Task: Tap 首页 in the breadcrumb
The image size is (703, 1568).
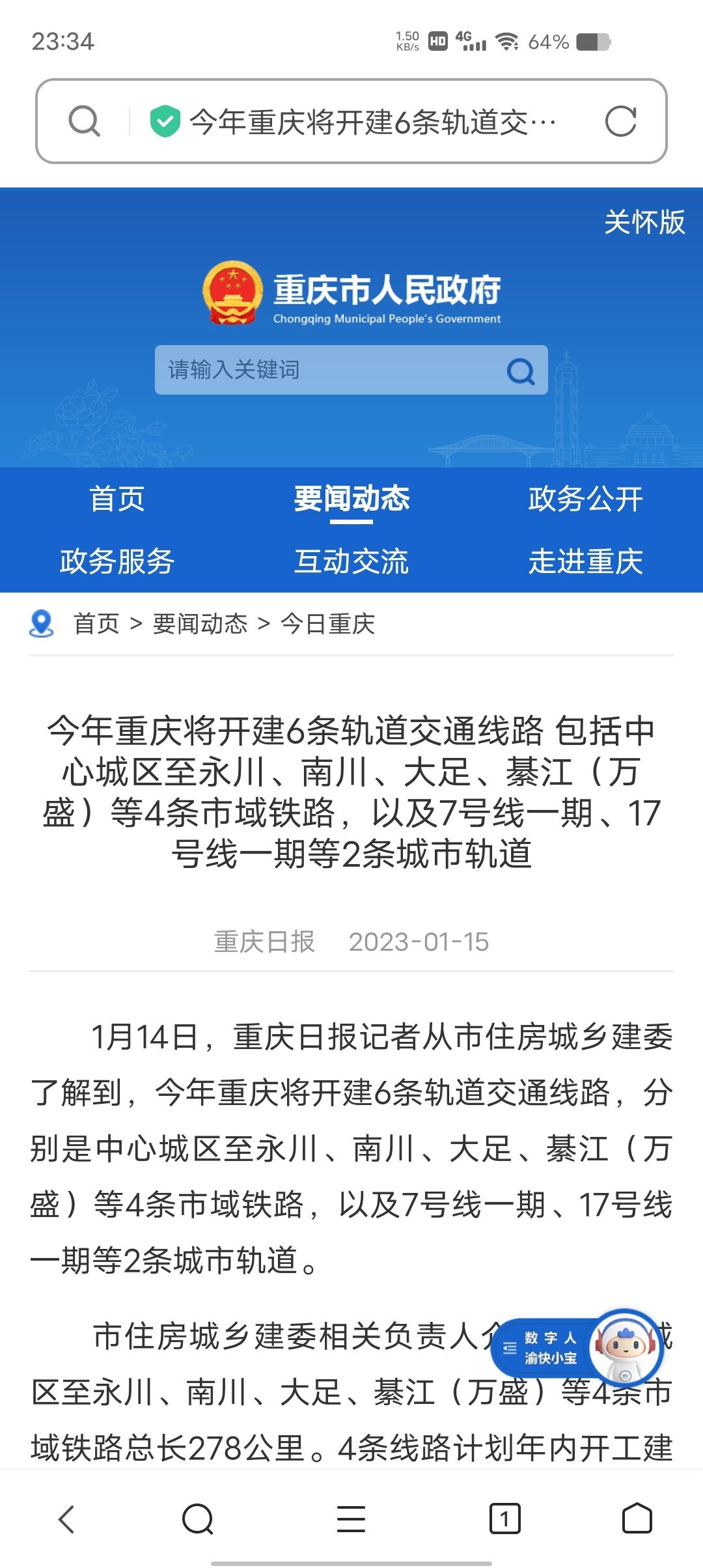Action: pyautogui.click(x=96, y=624)
